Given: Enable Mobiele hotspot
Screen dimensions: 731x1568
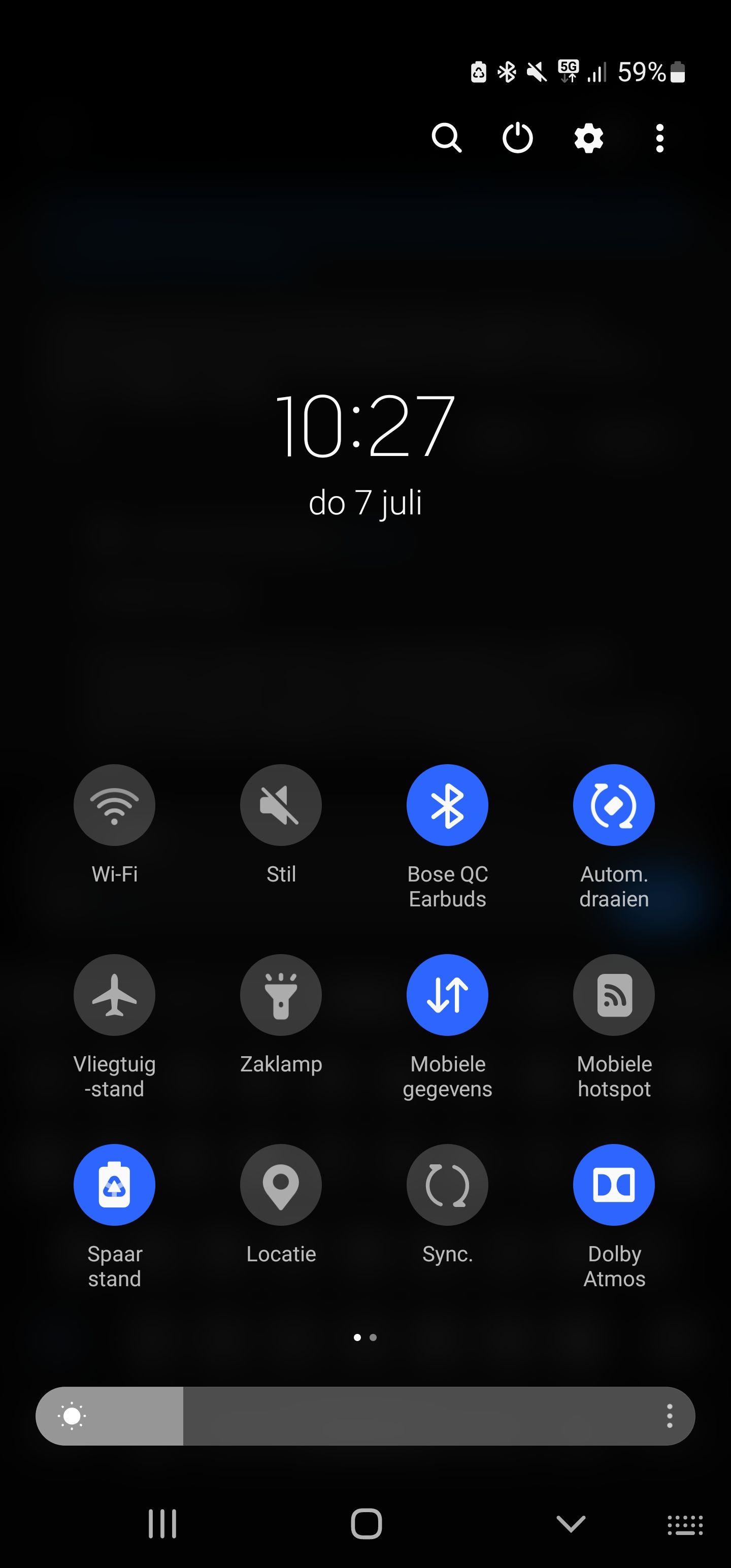Looking at the screenshot, I should pos(614,995).
